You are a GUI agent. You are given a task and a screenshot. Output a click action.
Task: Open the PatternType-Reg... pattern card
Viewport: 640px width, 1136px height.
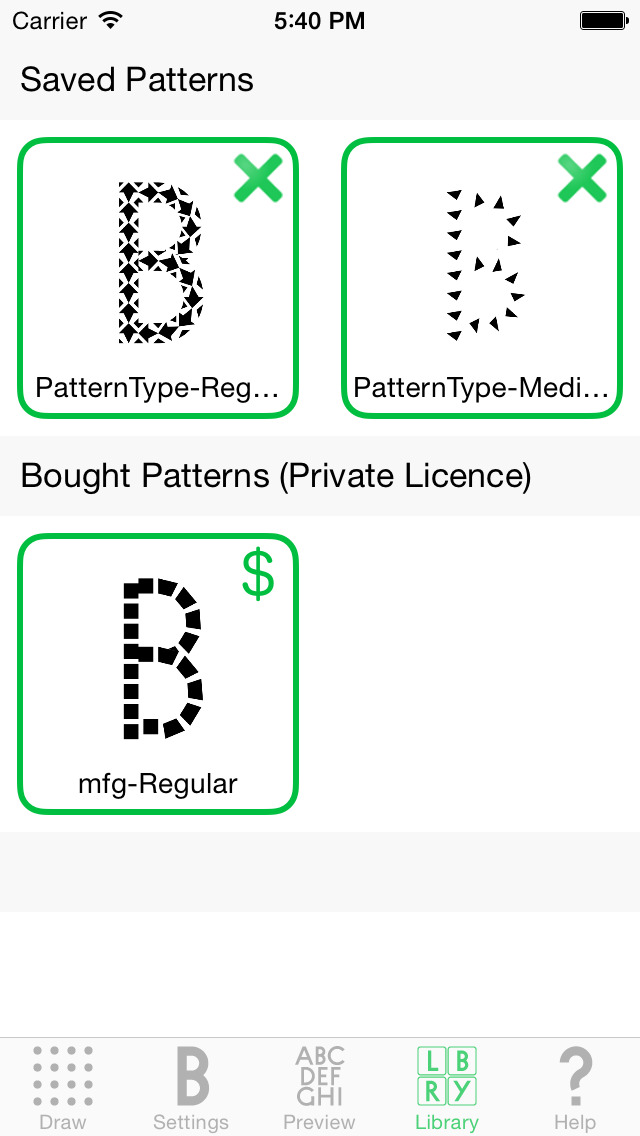pos(158,278)
